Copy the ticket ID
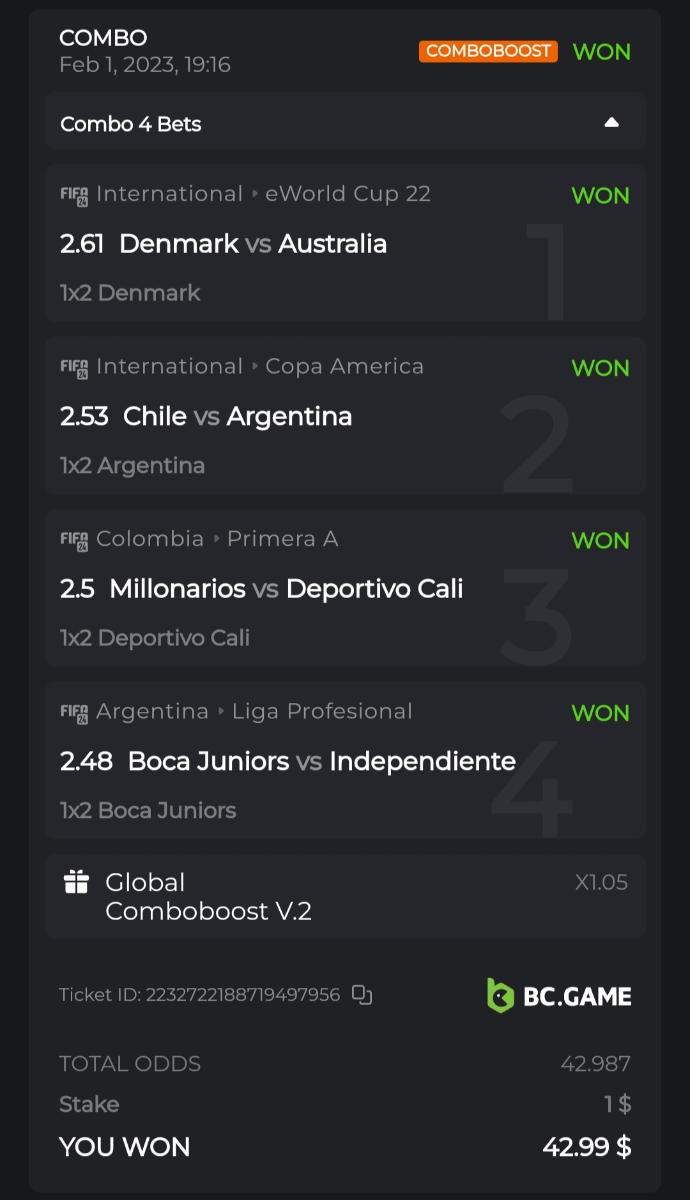Screen dimensions: 690x1200 (362, 995)
